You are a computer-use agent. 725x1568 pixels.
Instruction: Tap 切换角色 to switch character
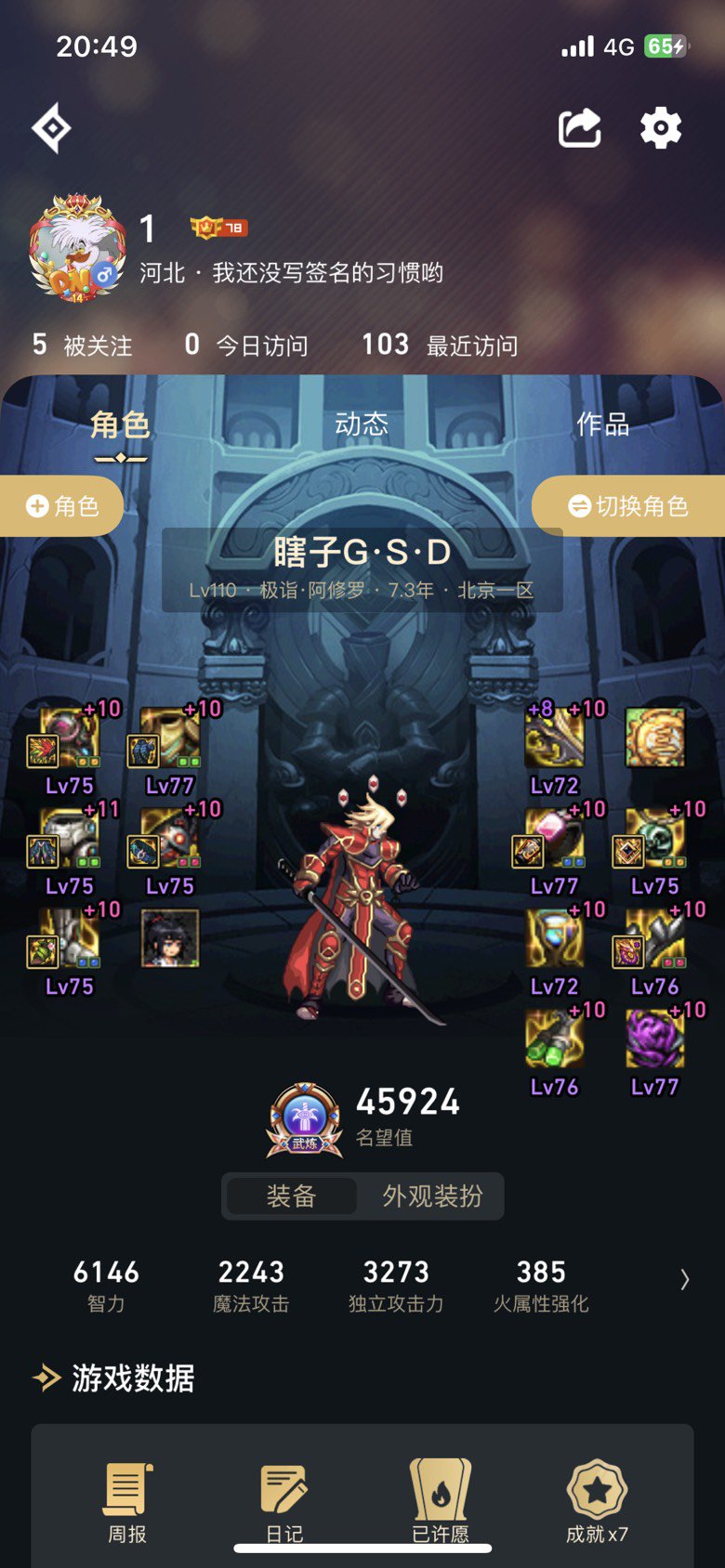628,506
